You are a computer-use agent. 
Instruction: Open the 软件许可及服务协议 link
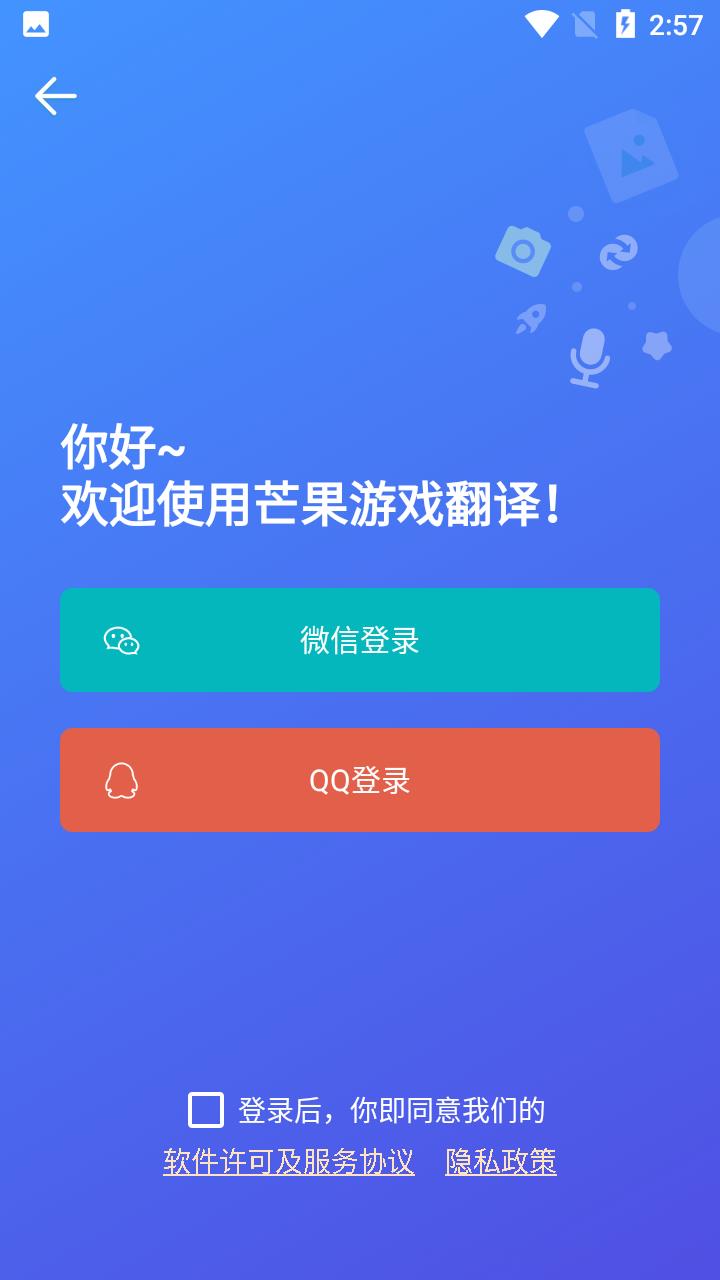(289, 1162)
